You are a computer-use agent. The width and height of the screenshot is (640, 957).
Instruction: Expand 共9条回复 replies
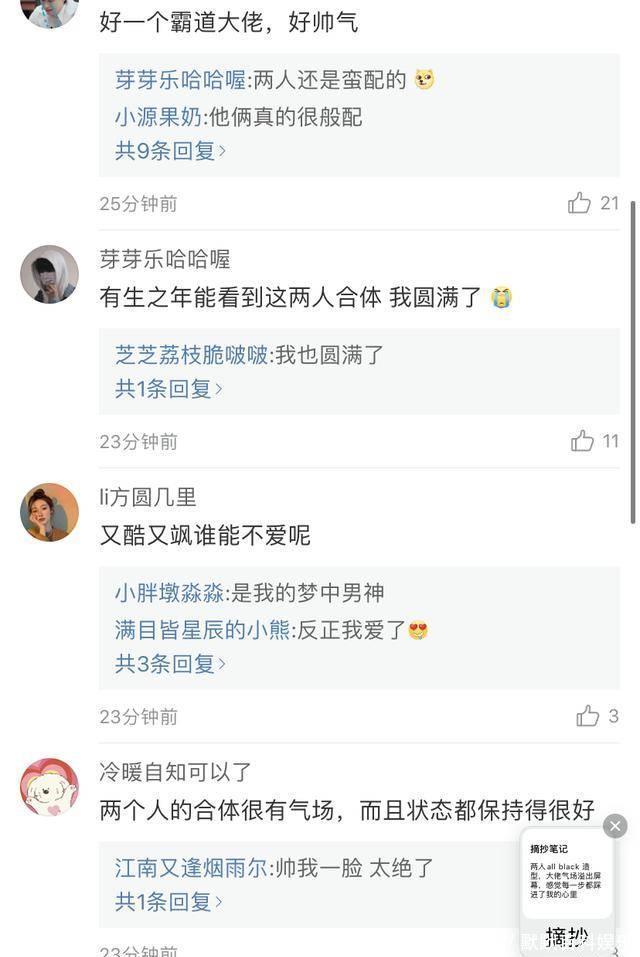pyautogui.click(x=170, y=151)
